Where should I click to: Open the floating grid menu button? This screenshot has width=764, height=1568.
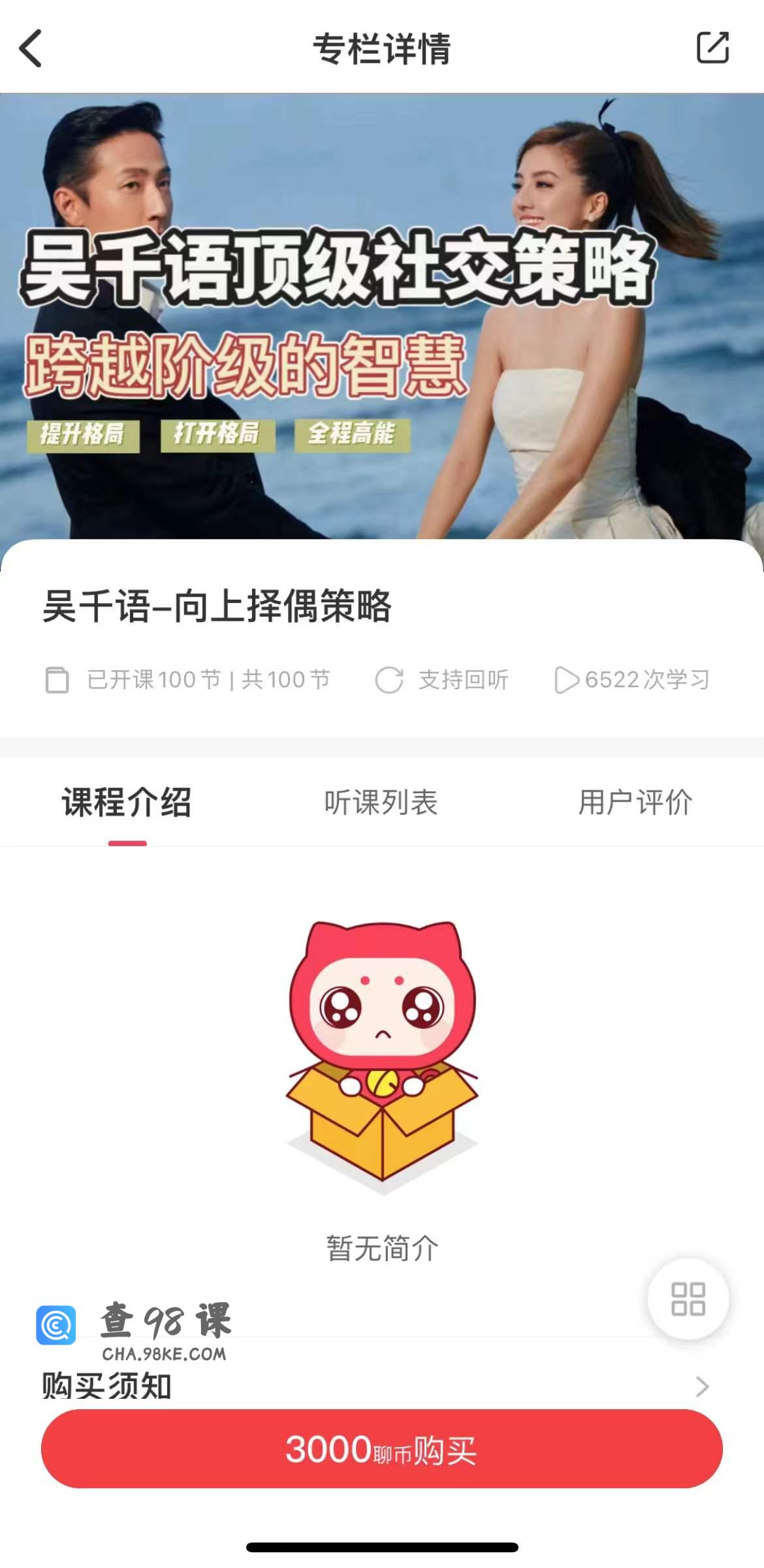(688, 1299)
